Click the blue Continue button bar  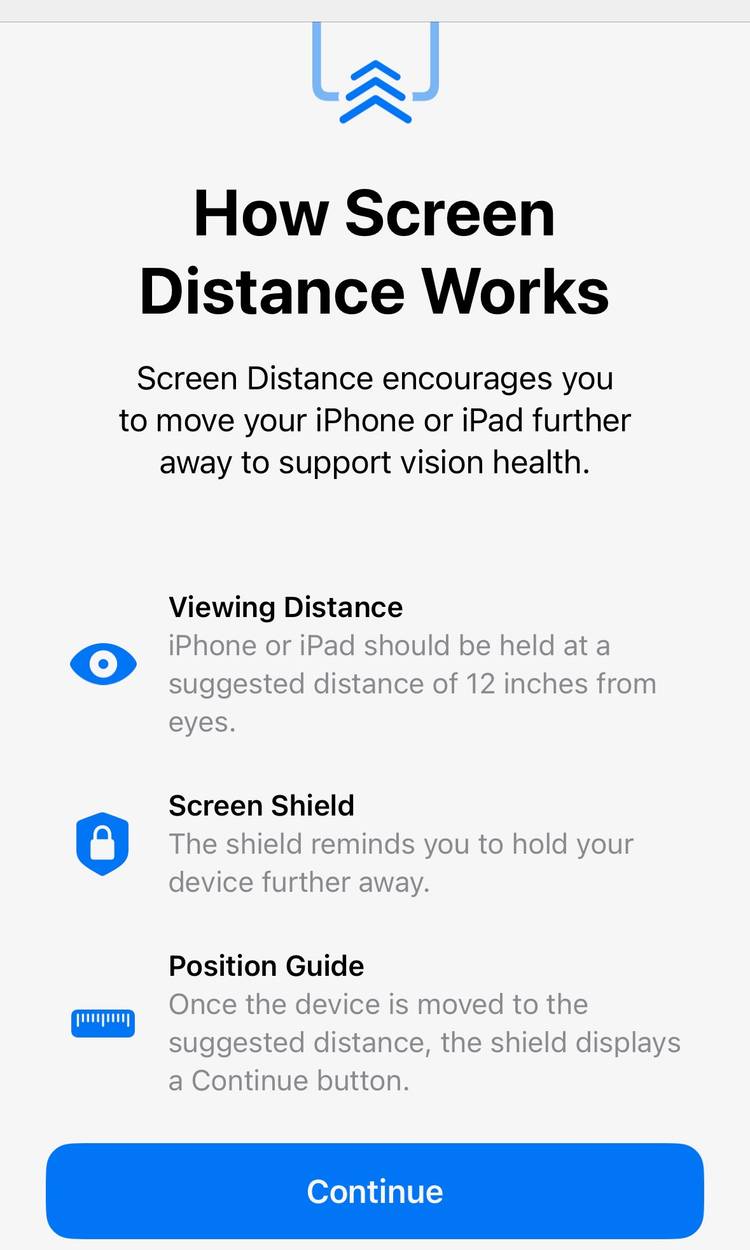point(375,1191)
